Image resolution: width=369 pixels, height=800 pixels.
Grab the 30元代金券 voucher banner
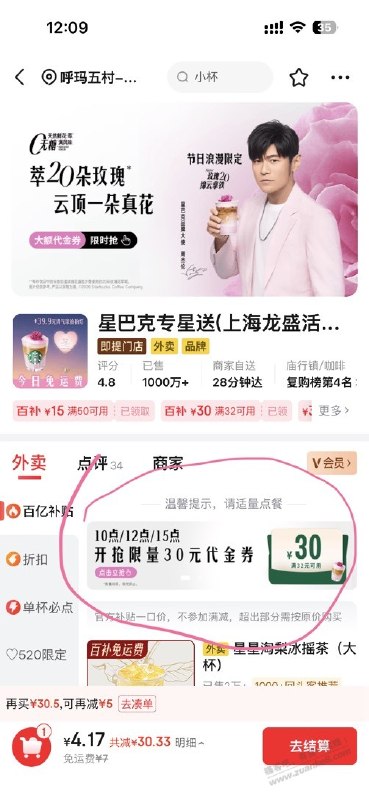coord(222,556)
